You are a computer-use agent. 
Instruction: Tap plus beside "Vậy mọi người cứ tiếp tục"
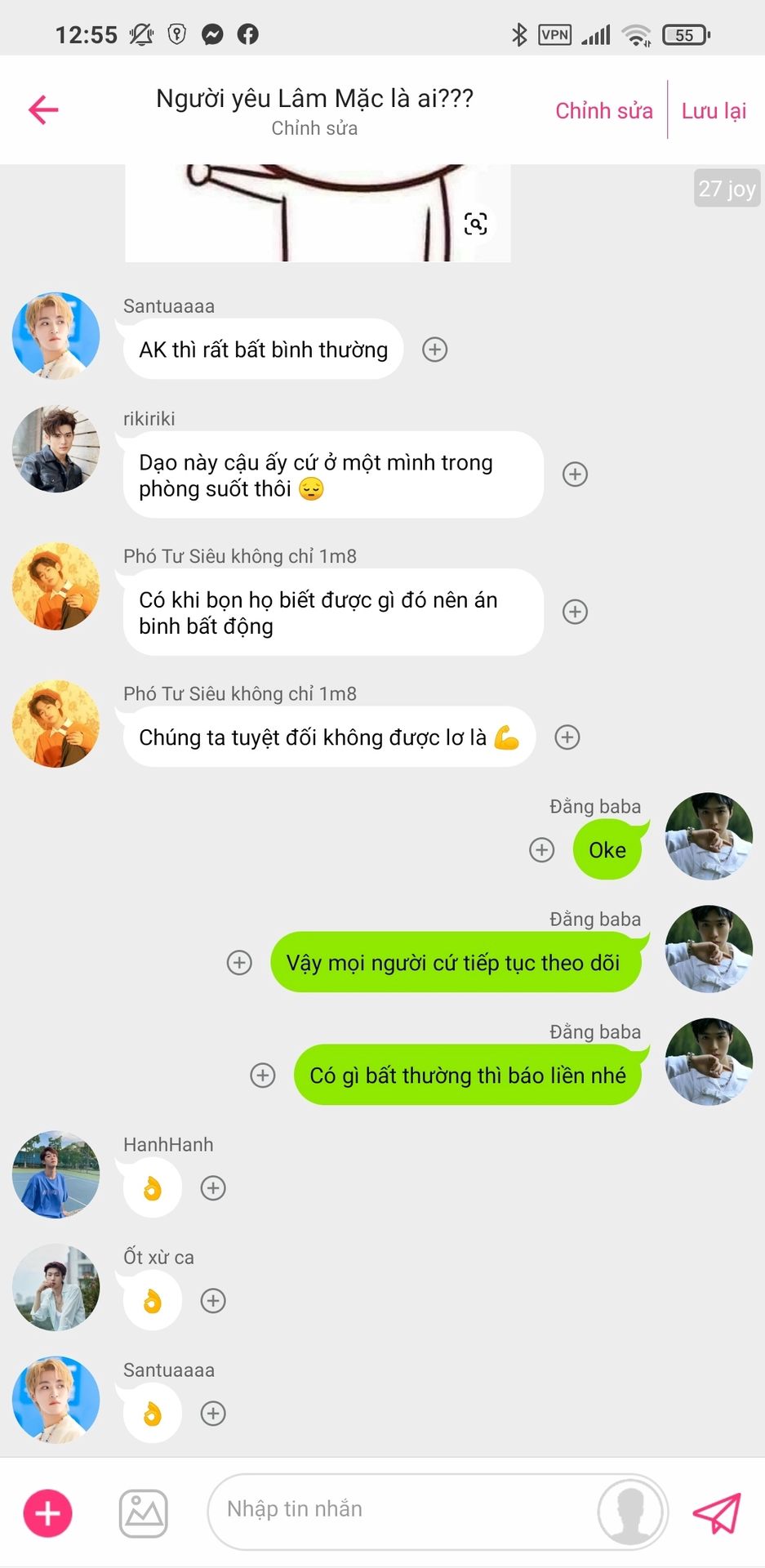[239, 963]
